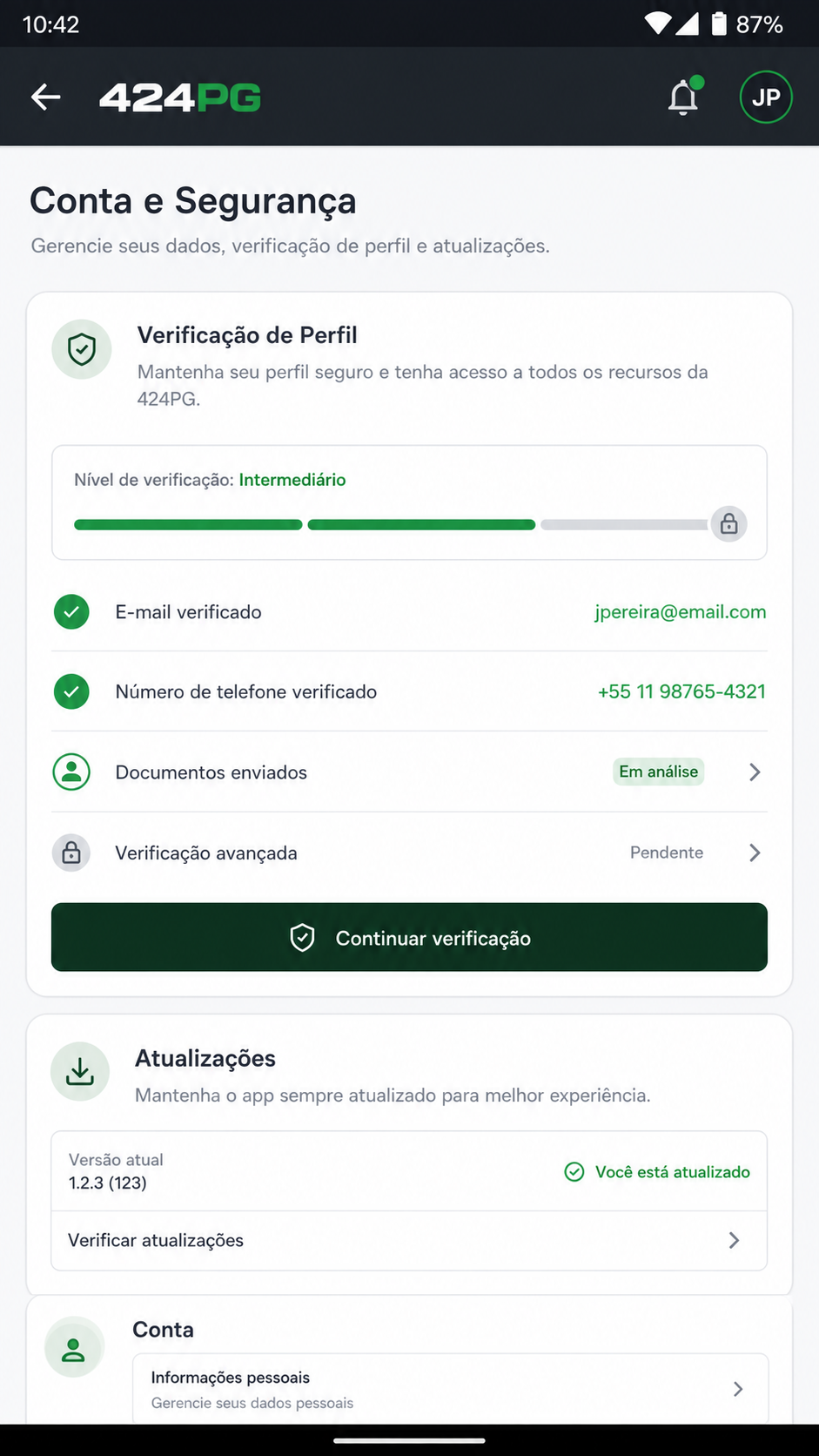Open the notifications bell
Screen dimensions: 819x1456
coord(684,97)
